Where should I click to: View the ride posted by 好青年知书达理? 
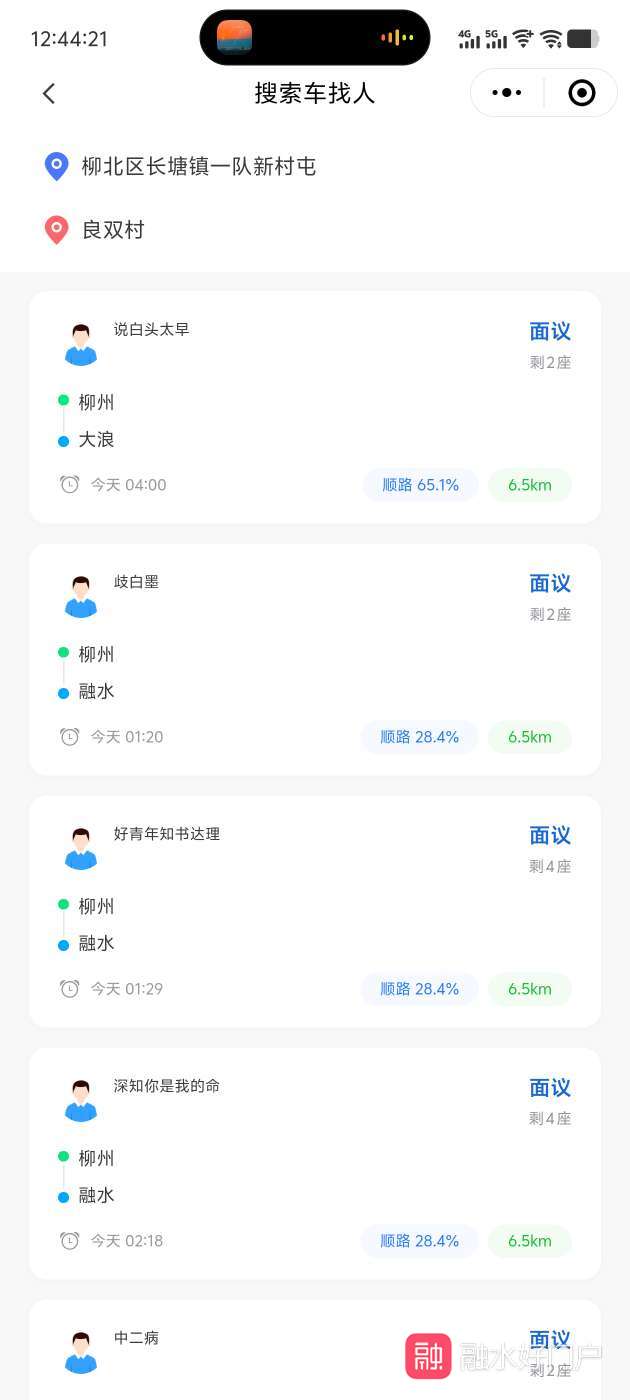(x=315, y=911)
